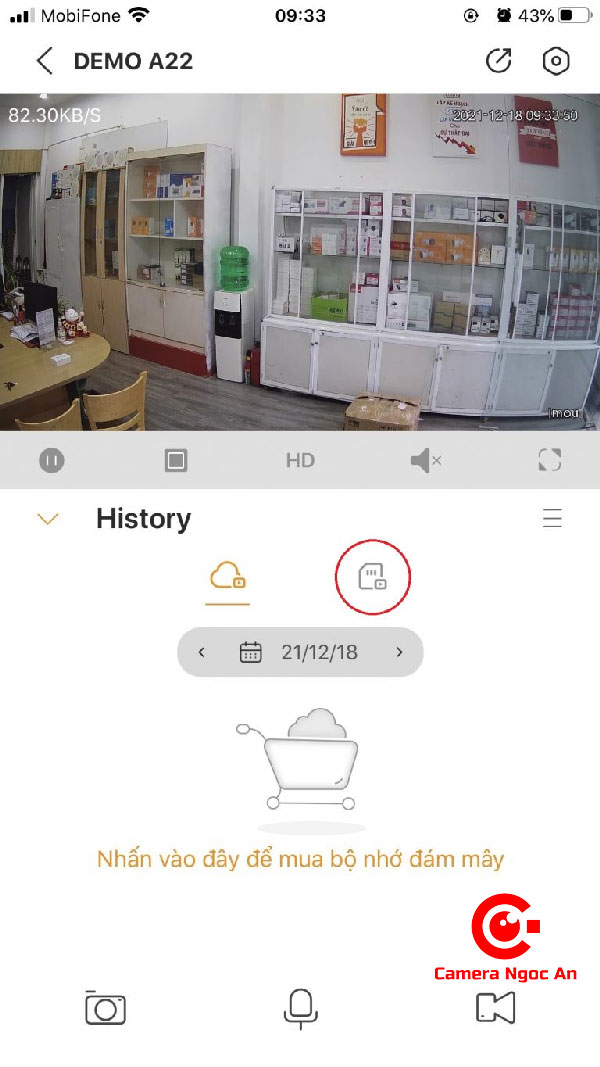Select the cloud storage recordings tab

(x=228, y=576)
